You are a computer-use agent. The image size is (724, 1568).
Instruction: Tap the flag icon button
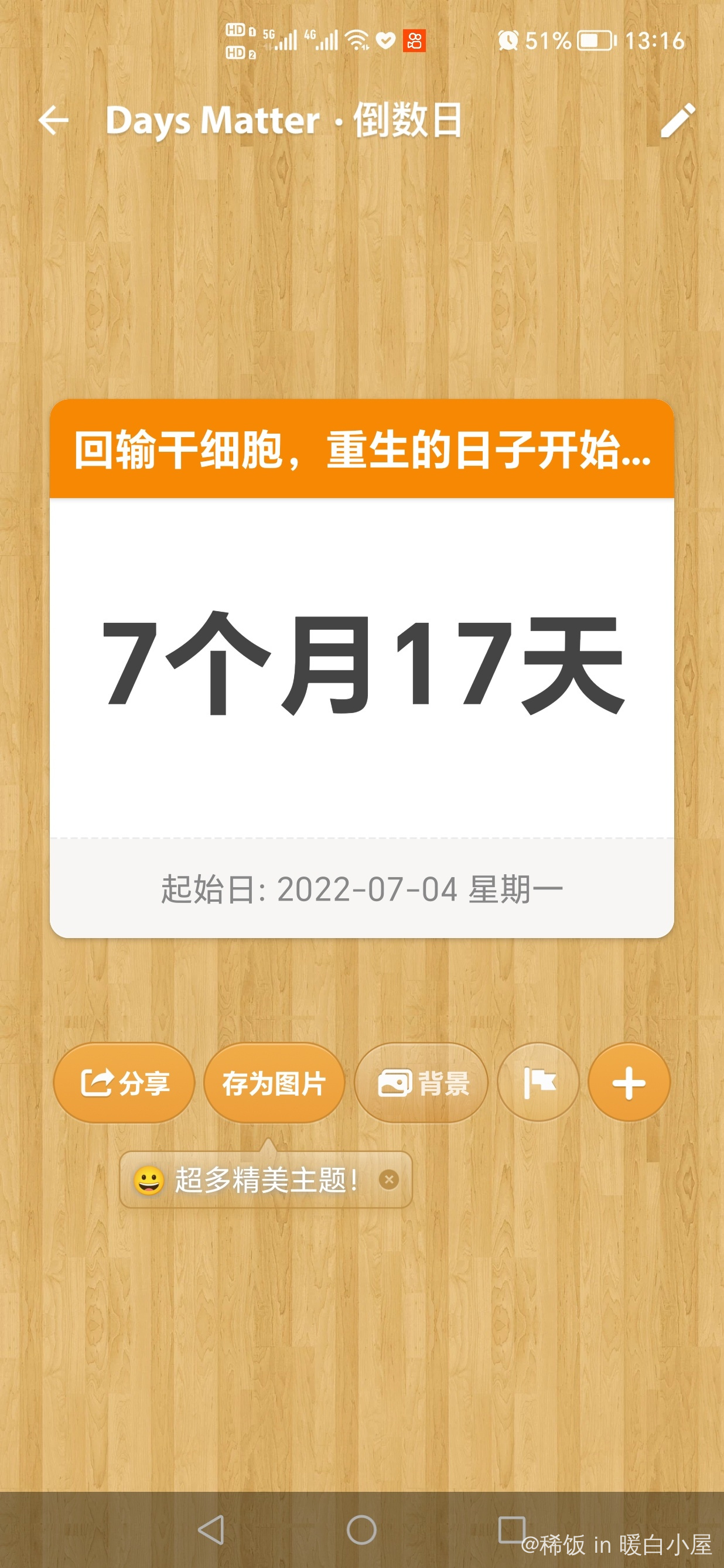click(x=538, y=1082)
